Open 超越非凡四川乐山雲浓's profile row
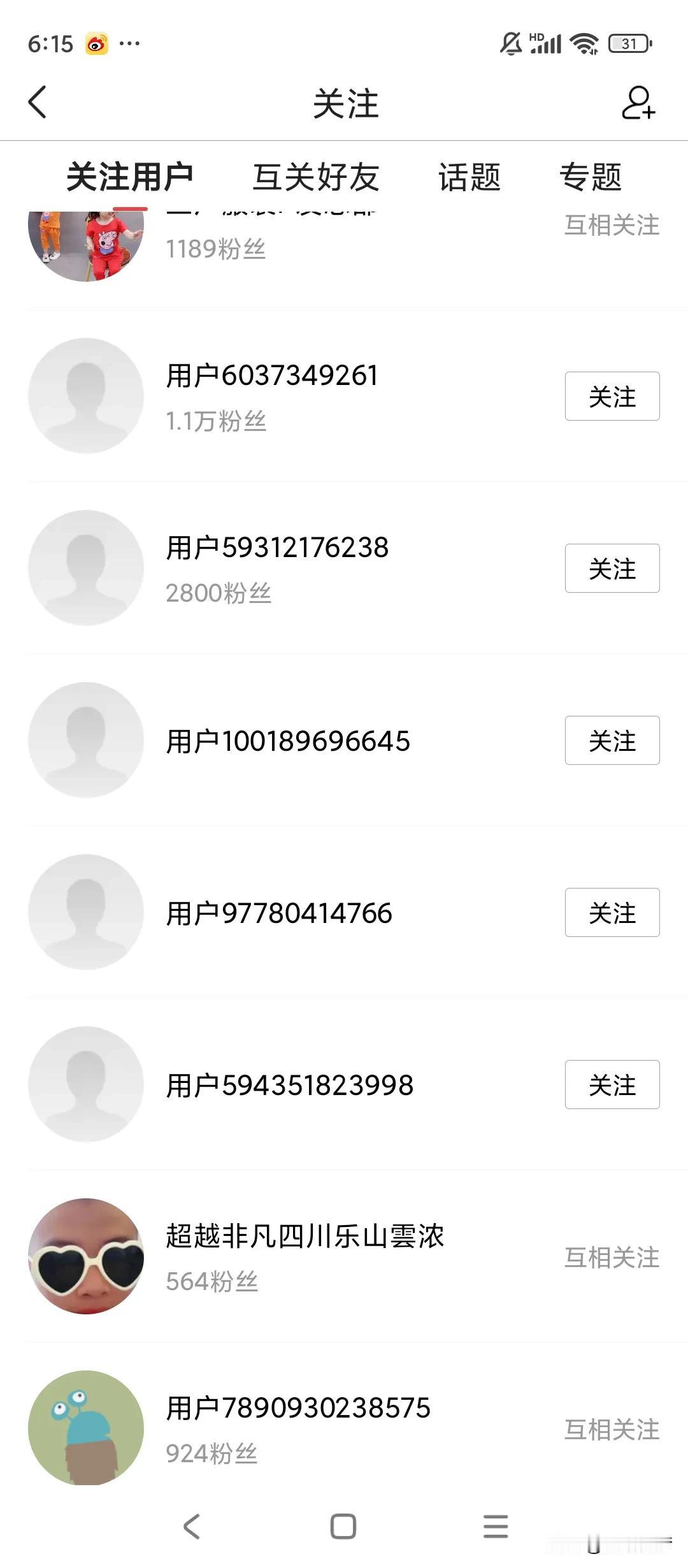This screenshot has width=688, height=1568. [x=344, y=1256]
